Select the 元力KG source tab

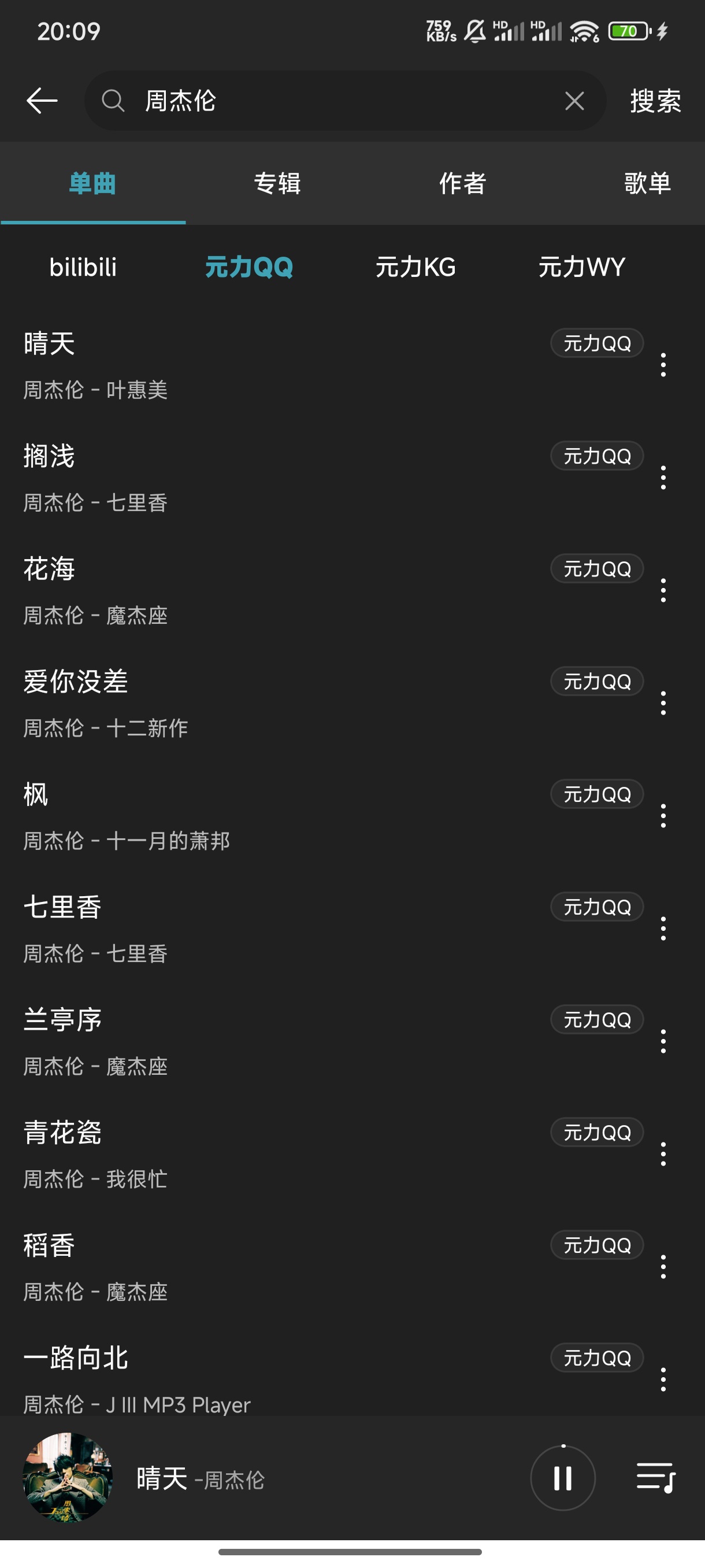(415, 267)
